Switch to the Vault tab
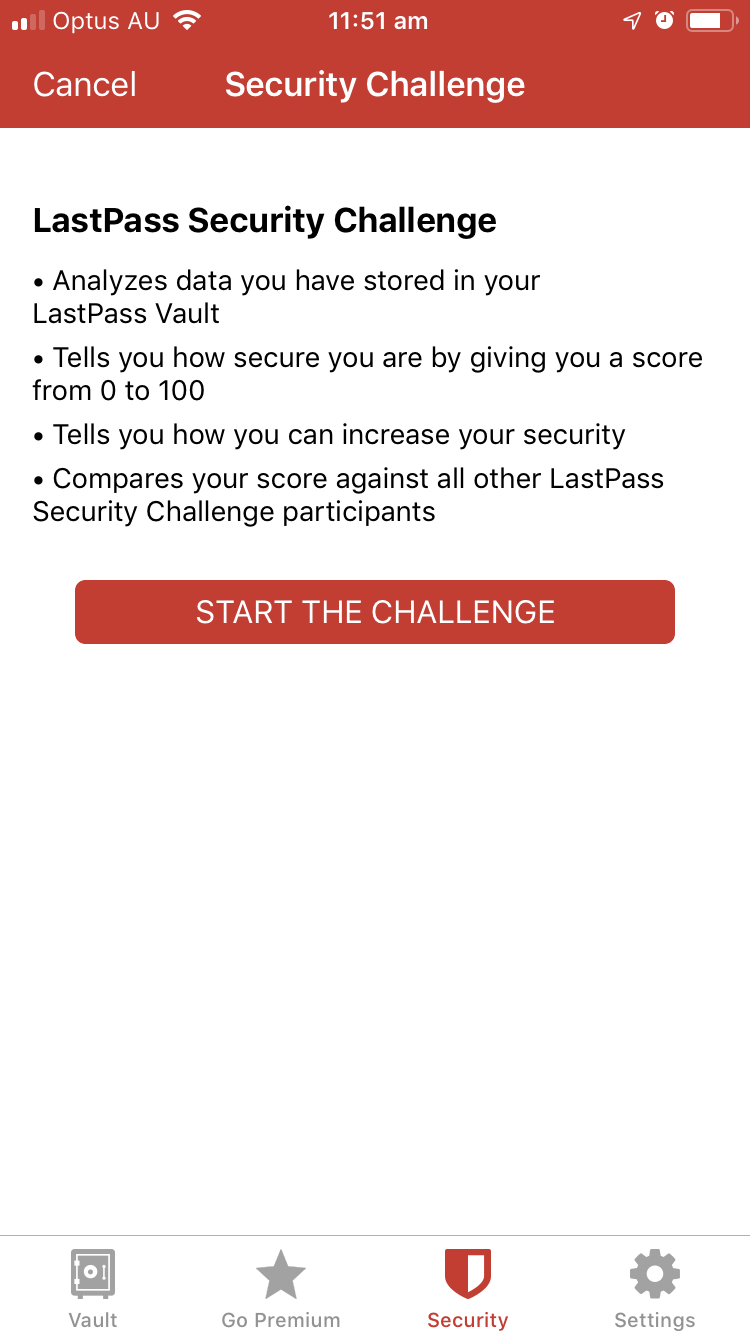The width and height of the screenshot is (750, 1334). pos(93,1289)
